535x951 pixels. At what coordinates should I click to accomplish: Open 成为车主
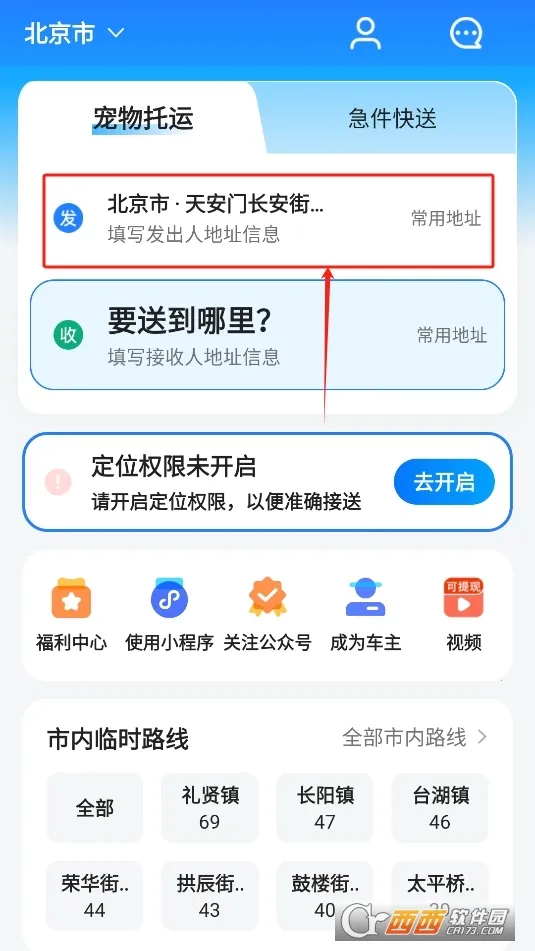365,614
